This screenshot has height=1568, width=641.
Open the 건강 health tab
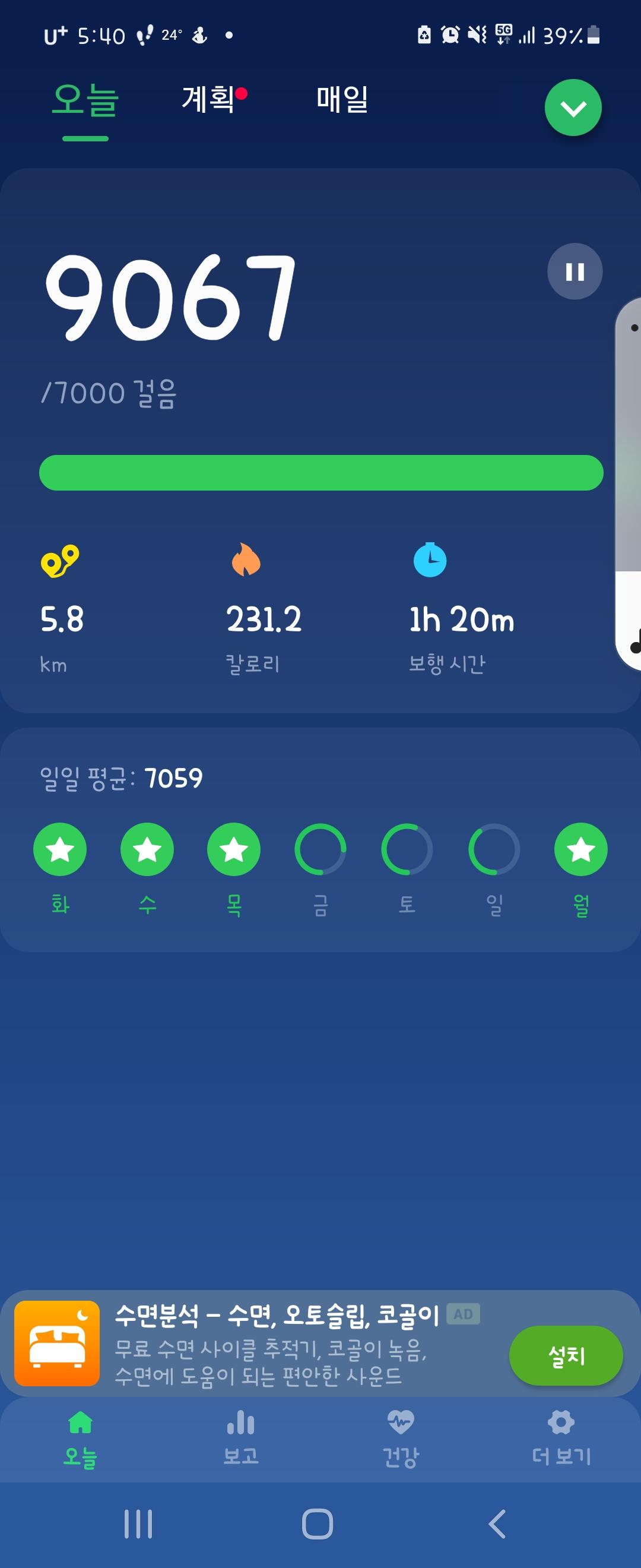click(400, 1438)
